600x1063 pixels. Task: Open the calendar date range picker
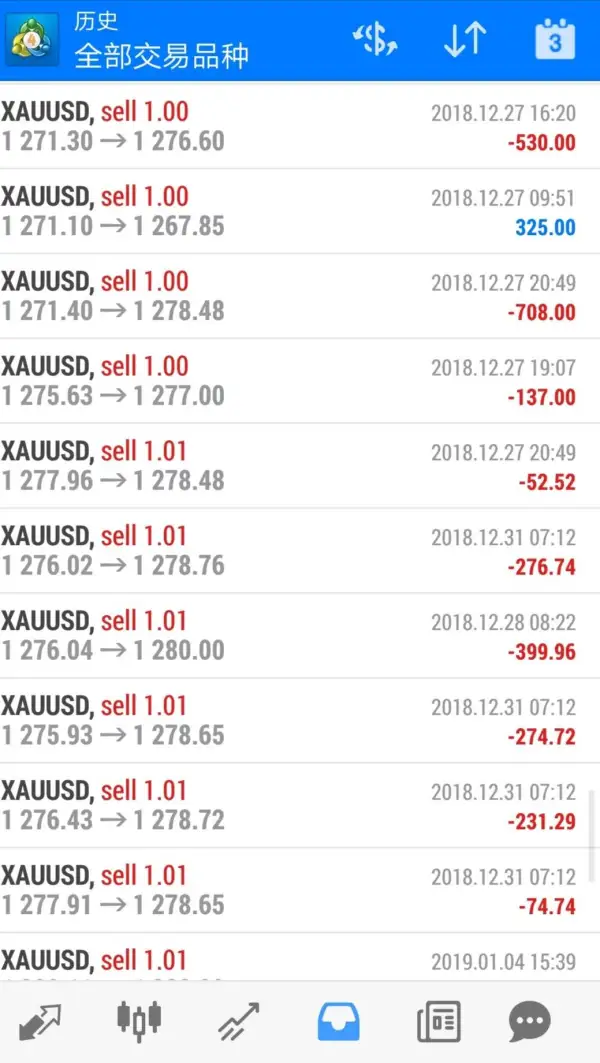coord(554,41)
